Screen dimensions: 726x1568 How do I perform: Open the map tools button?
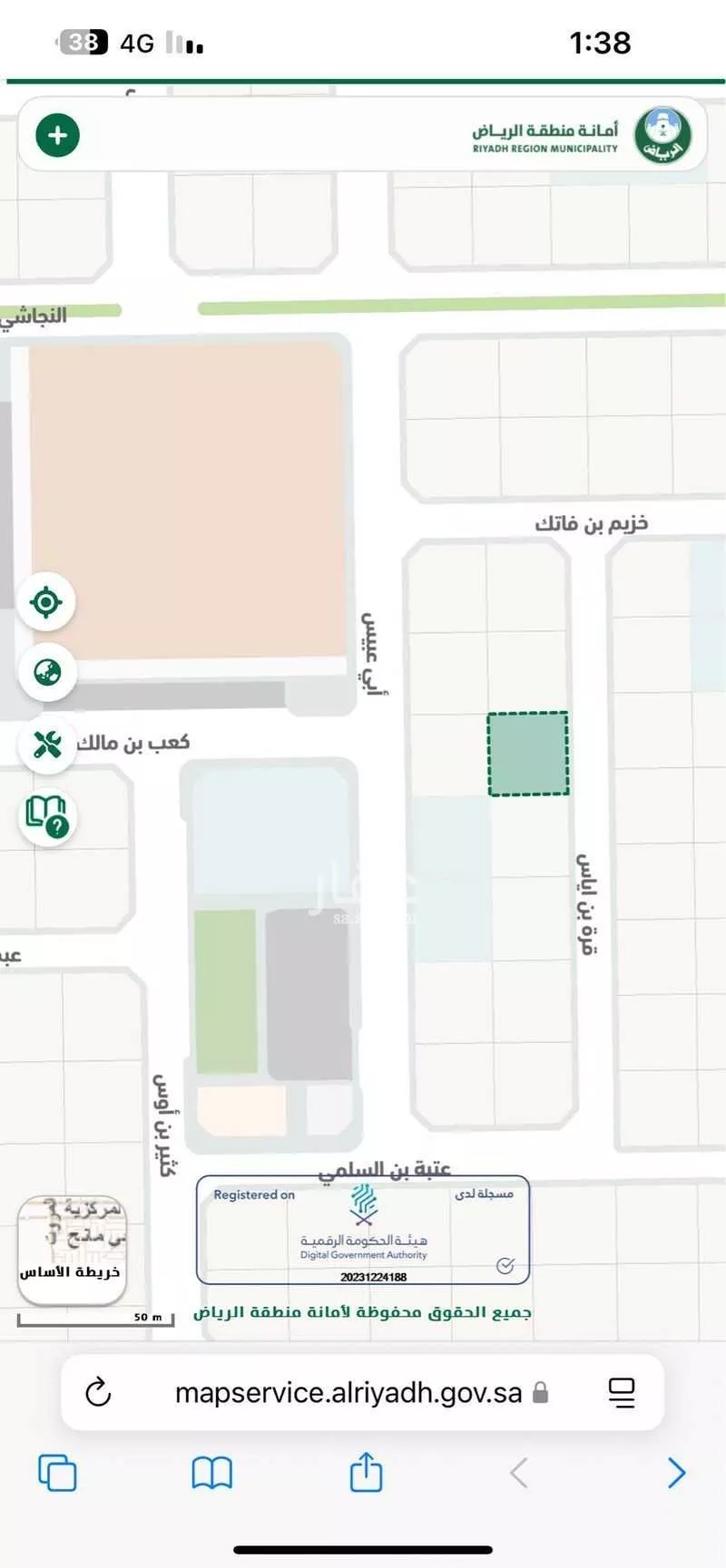pos(47,745)
